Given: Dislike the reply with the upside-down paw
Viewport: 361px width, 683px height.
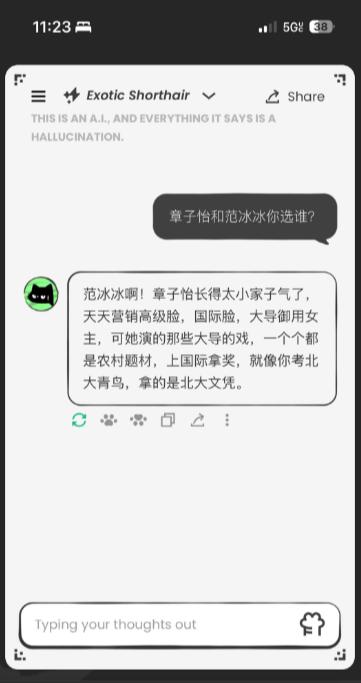Looking at the screenshot, I should 138,420.
